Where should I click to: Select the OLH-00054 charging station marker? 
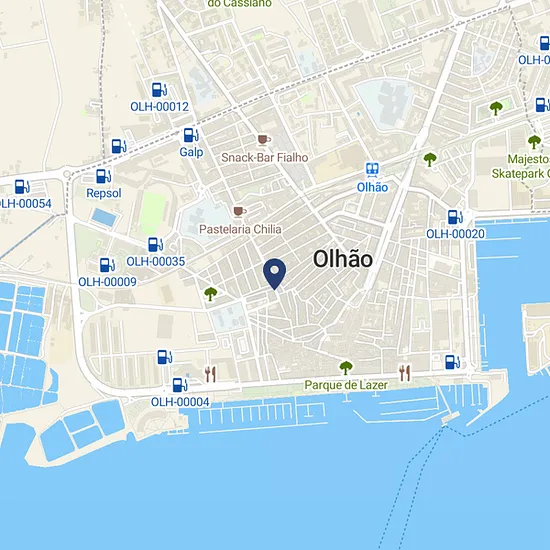tap(22, 187)
